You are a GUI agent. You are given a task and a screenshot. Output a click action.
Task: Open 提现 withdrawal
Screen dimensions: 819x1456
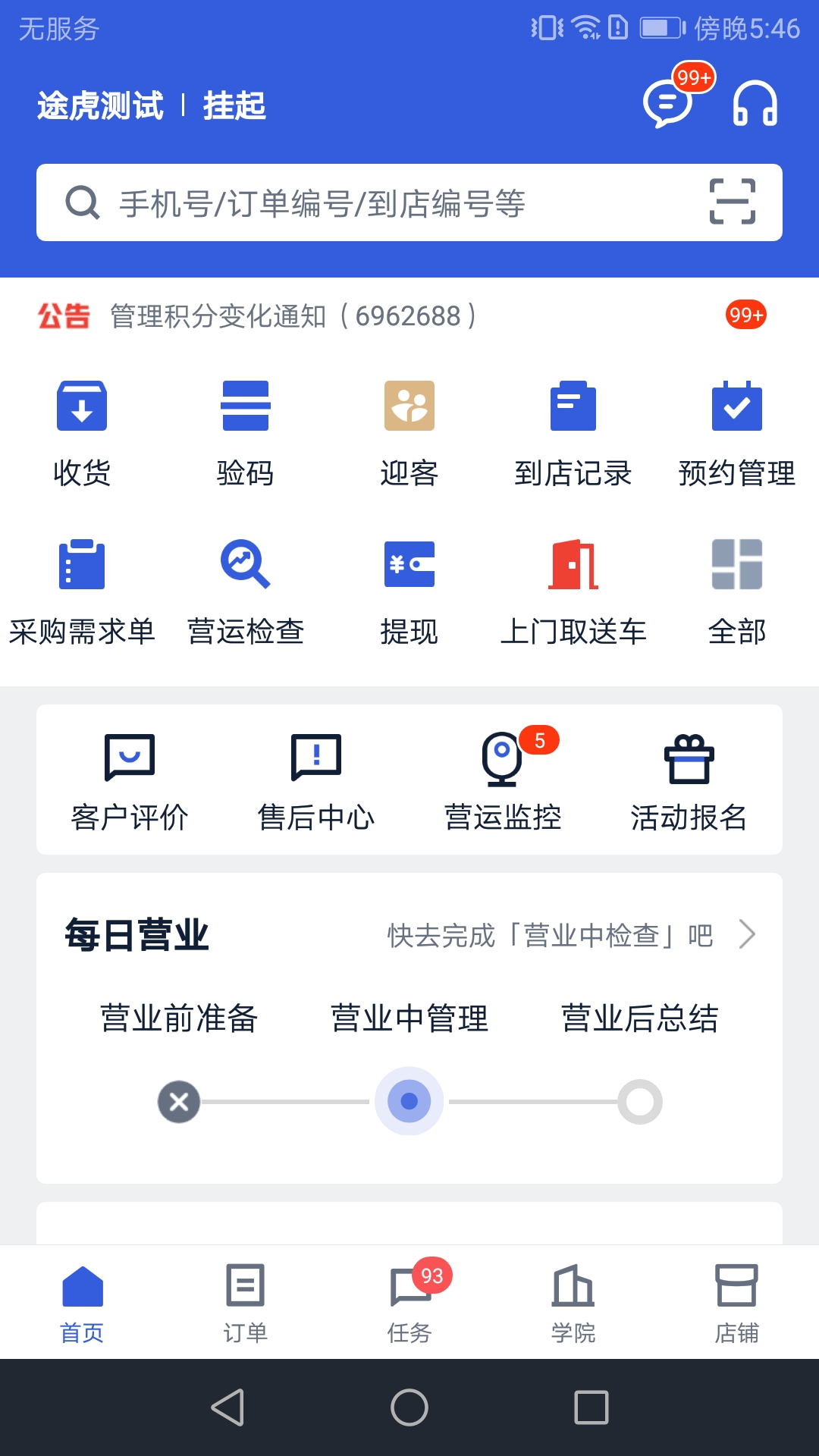point(409,589)
